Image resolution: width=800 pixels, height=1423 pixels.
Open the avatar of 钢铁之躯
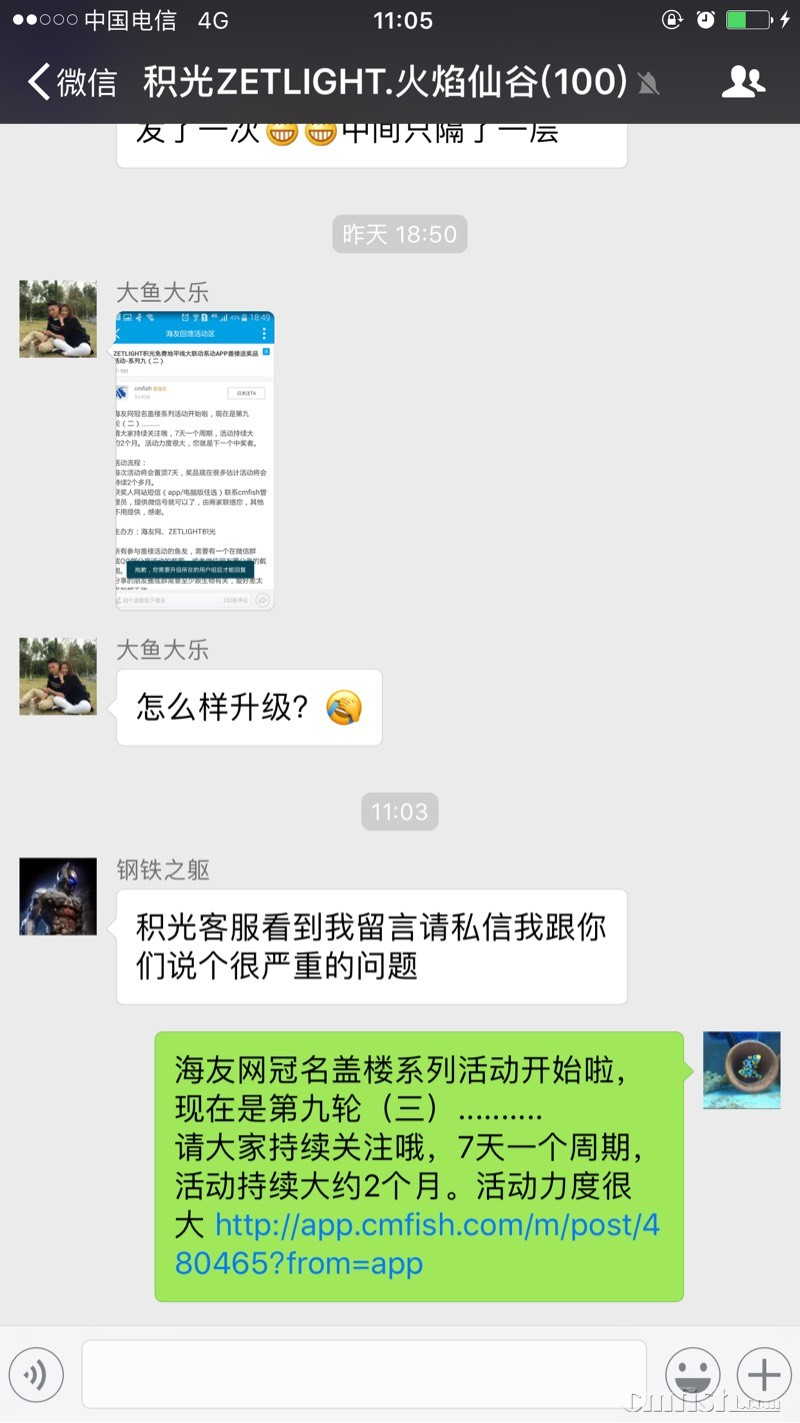pos(58,896)
